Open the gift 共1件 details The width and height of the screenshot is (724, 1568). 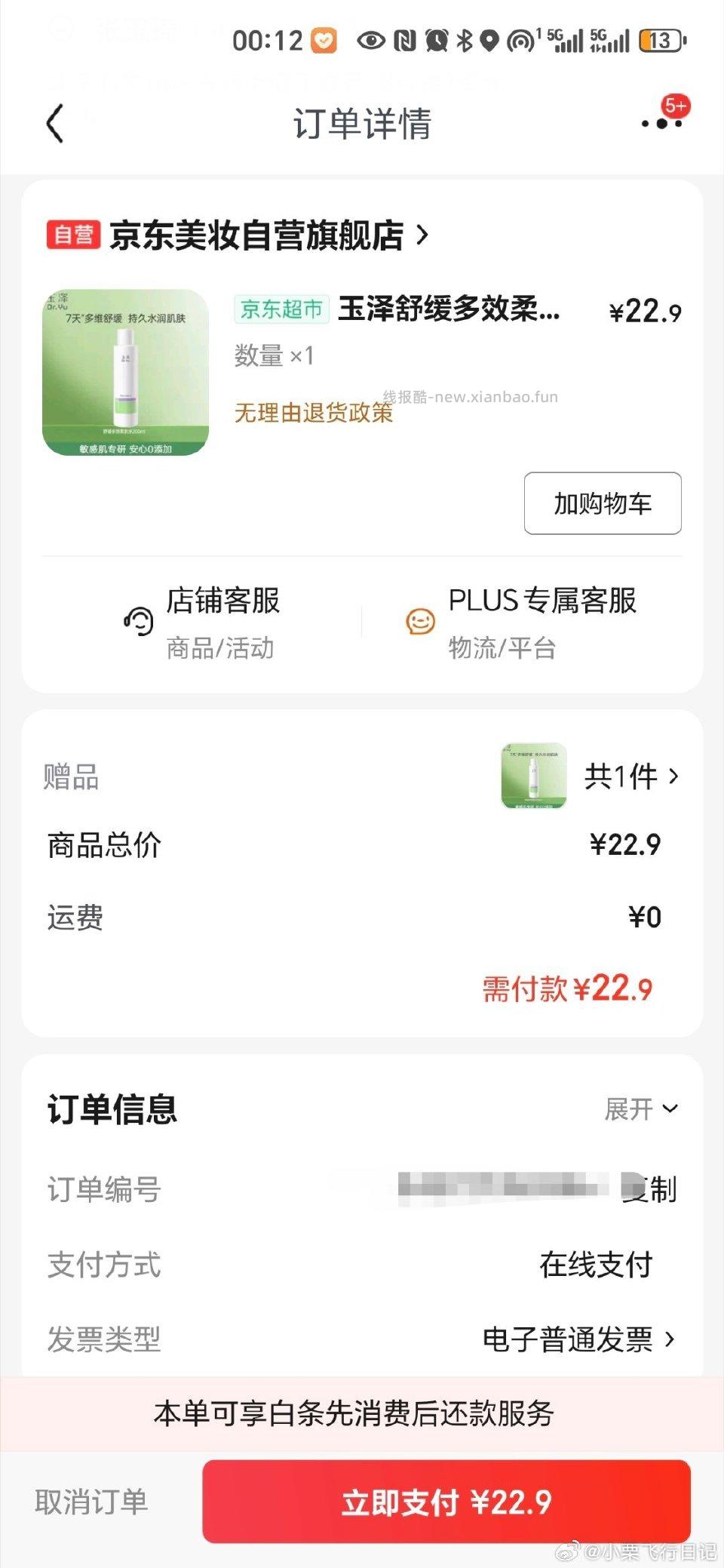(632, 777)
